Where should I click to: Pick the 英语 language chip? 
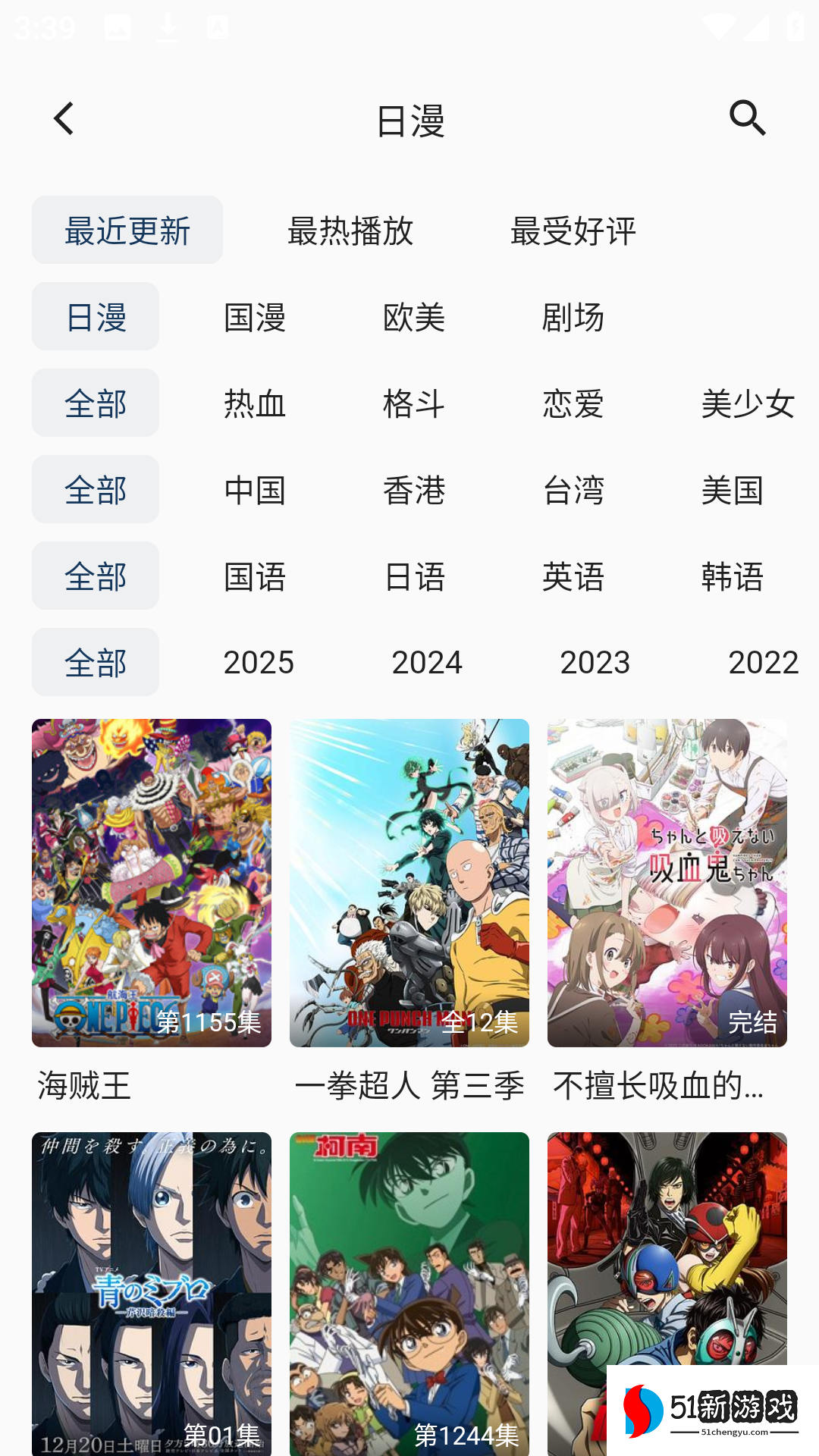(x=573, y=576)
